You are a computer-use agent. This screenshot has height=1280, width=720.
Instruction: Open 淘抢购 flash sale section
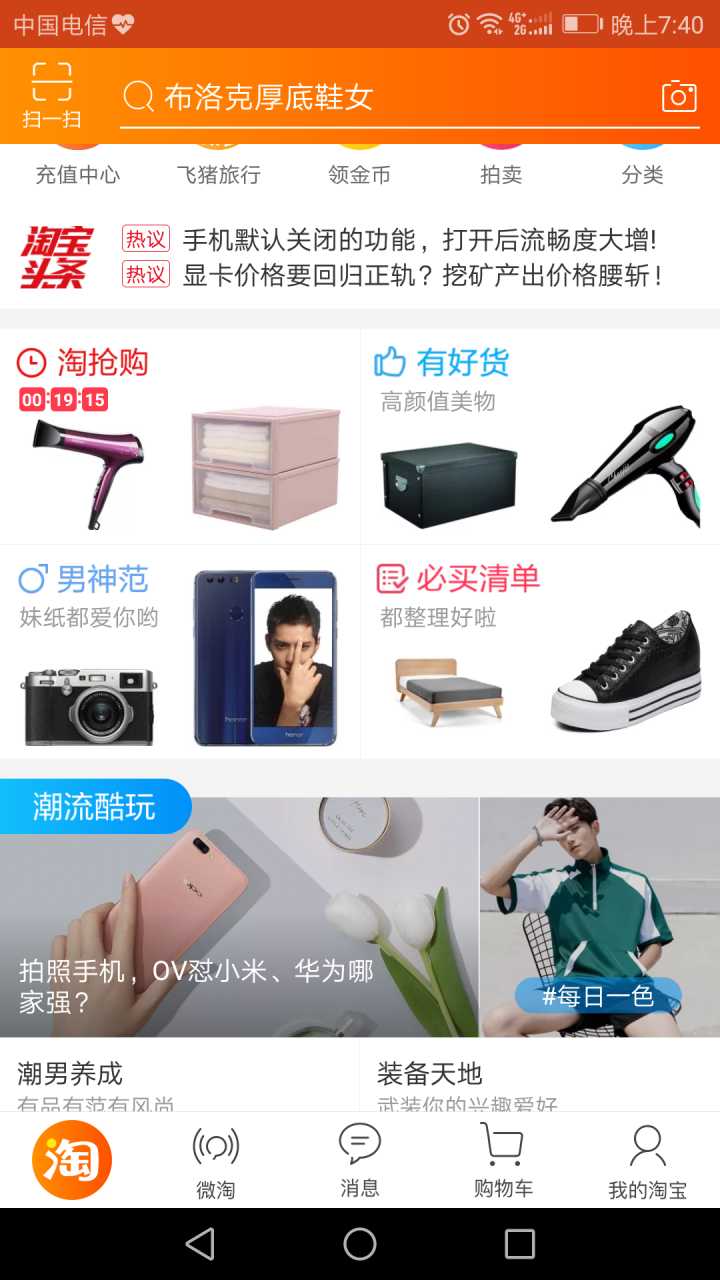point(180,436)
